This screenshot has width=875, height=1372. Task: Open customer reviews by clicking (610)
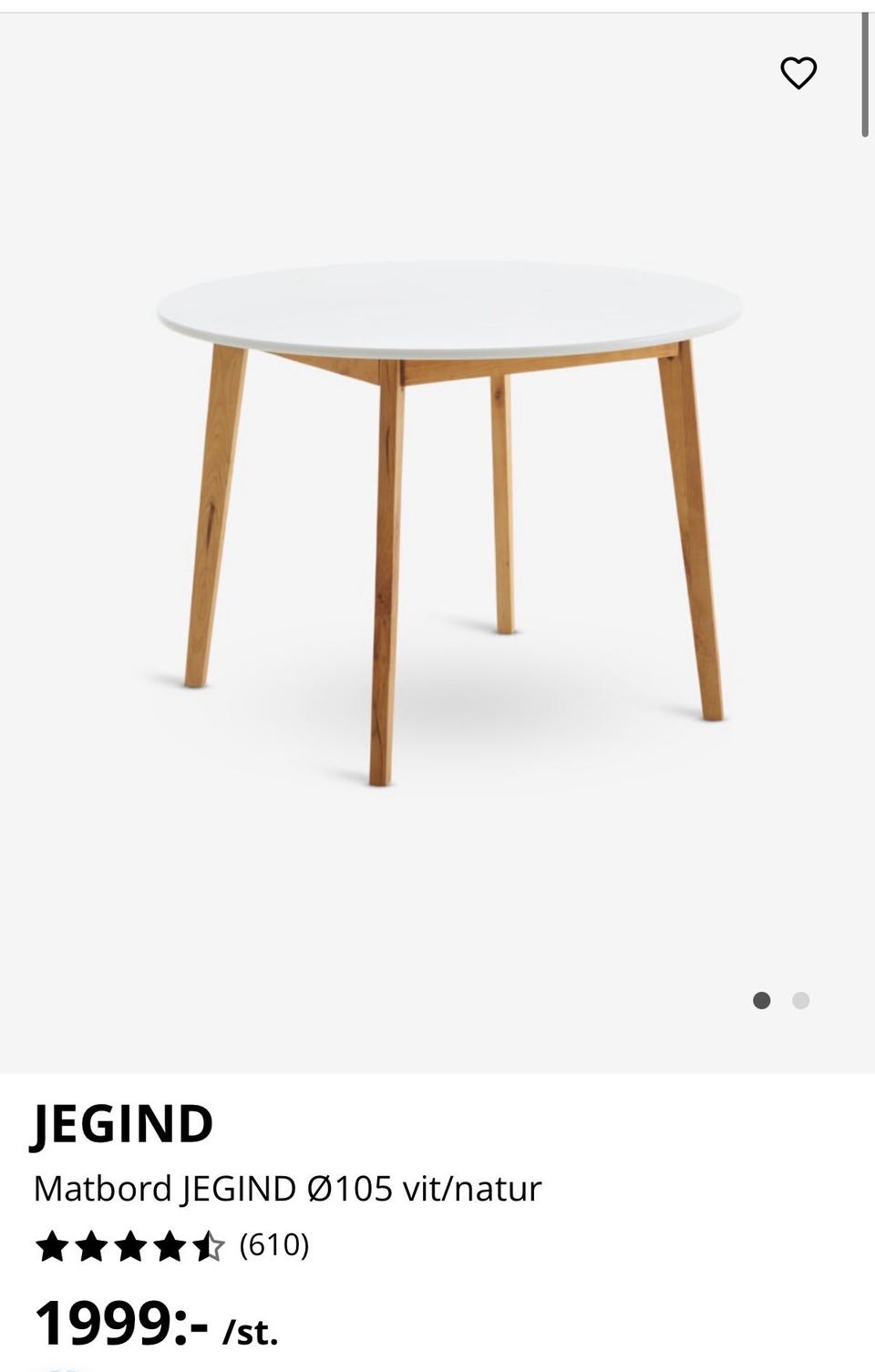tap(273, 1243)
